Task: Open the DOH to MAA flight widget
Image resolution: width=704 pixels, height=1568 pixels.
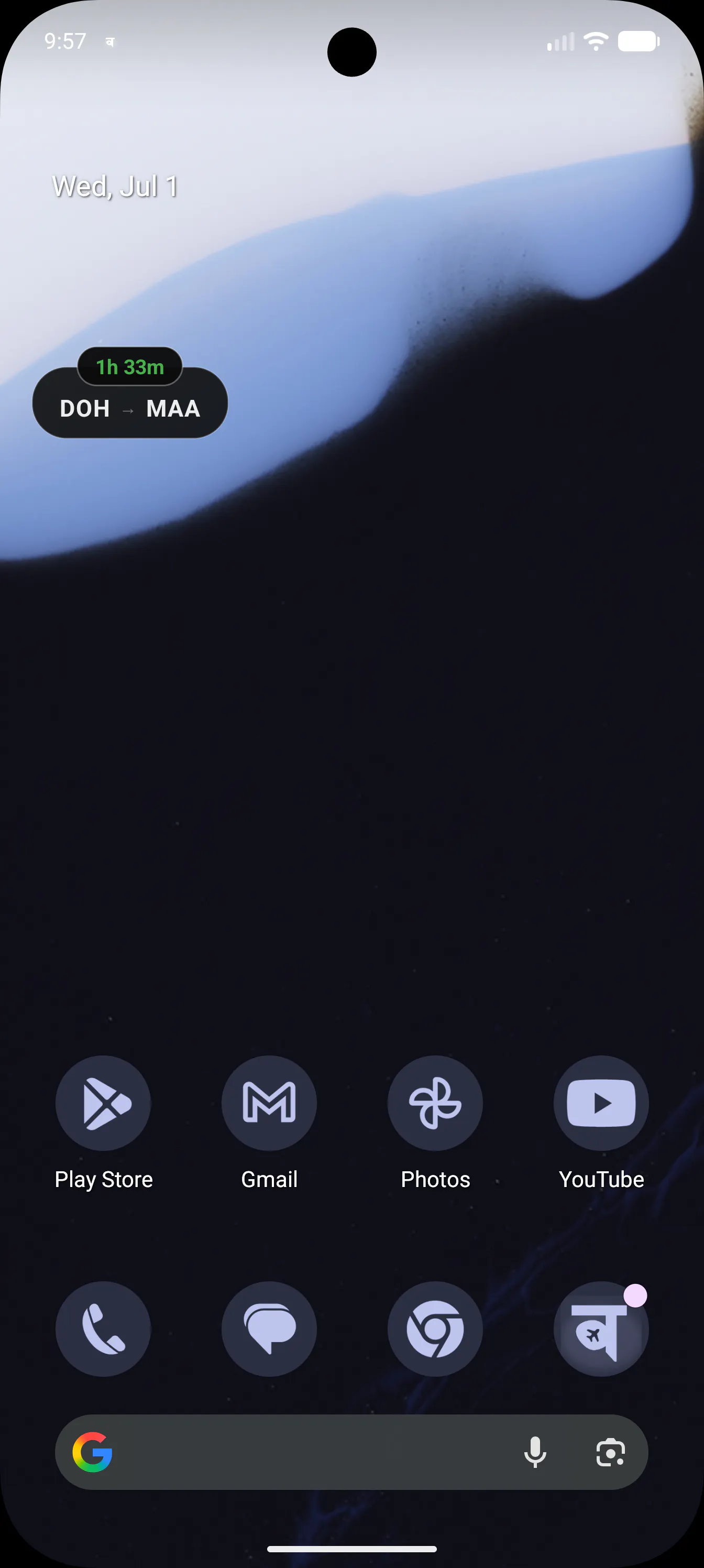Action: [x=130, y=393]
